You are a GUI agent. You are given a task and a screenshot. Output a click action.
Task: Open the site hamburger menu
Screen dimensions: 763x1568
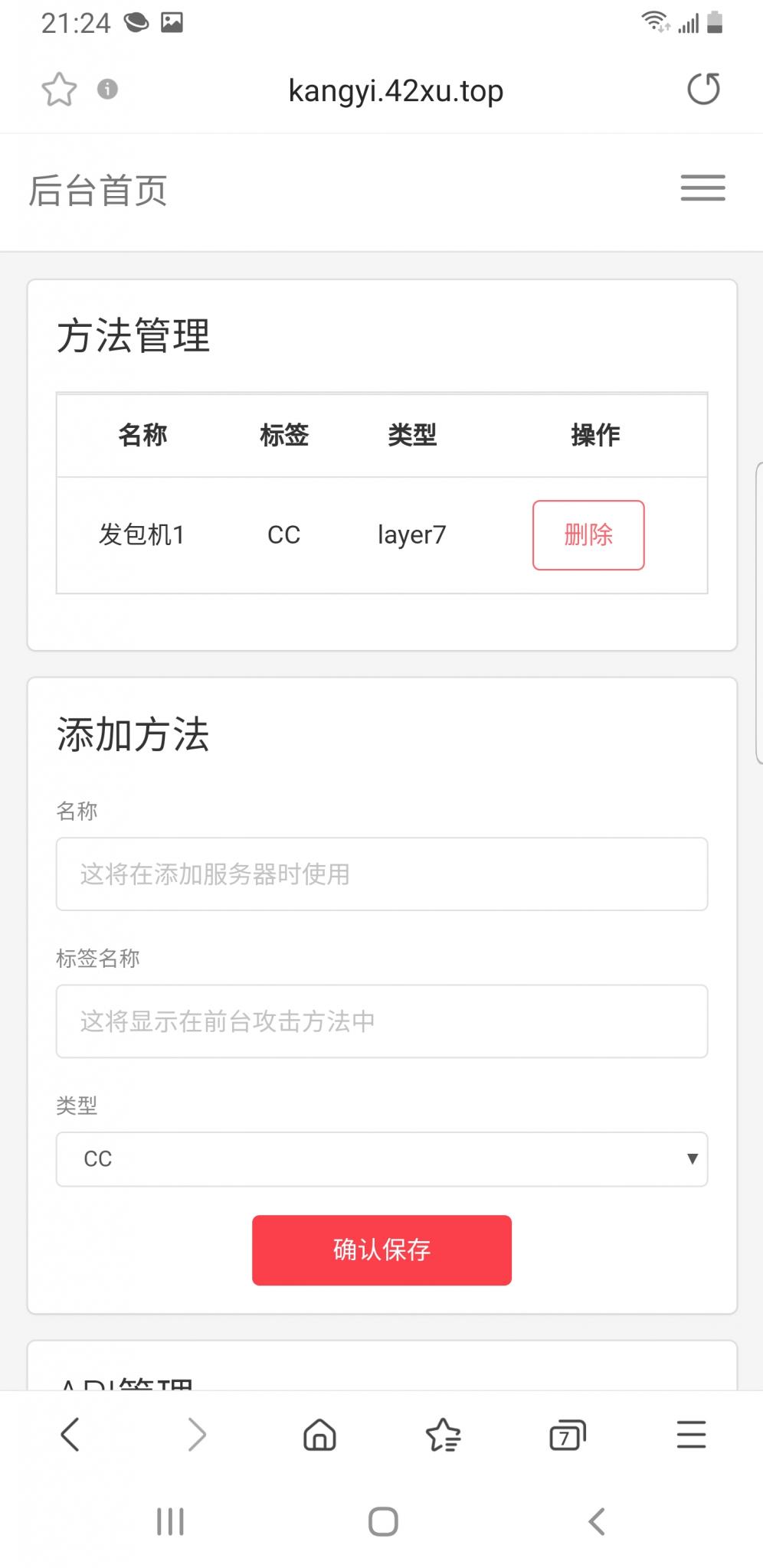[x=702, y=188]
